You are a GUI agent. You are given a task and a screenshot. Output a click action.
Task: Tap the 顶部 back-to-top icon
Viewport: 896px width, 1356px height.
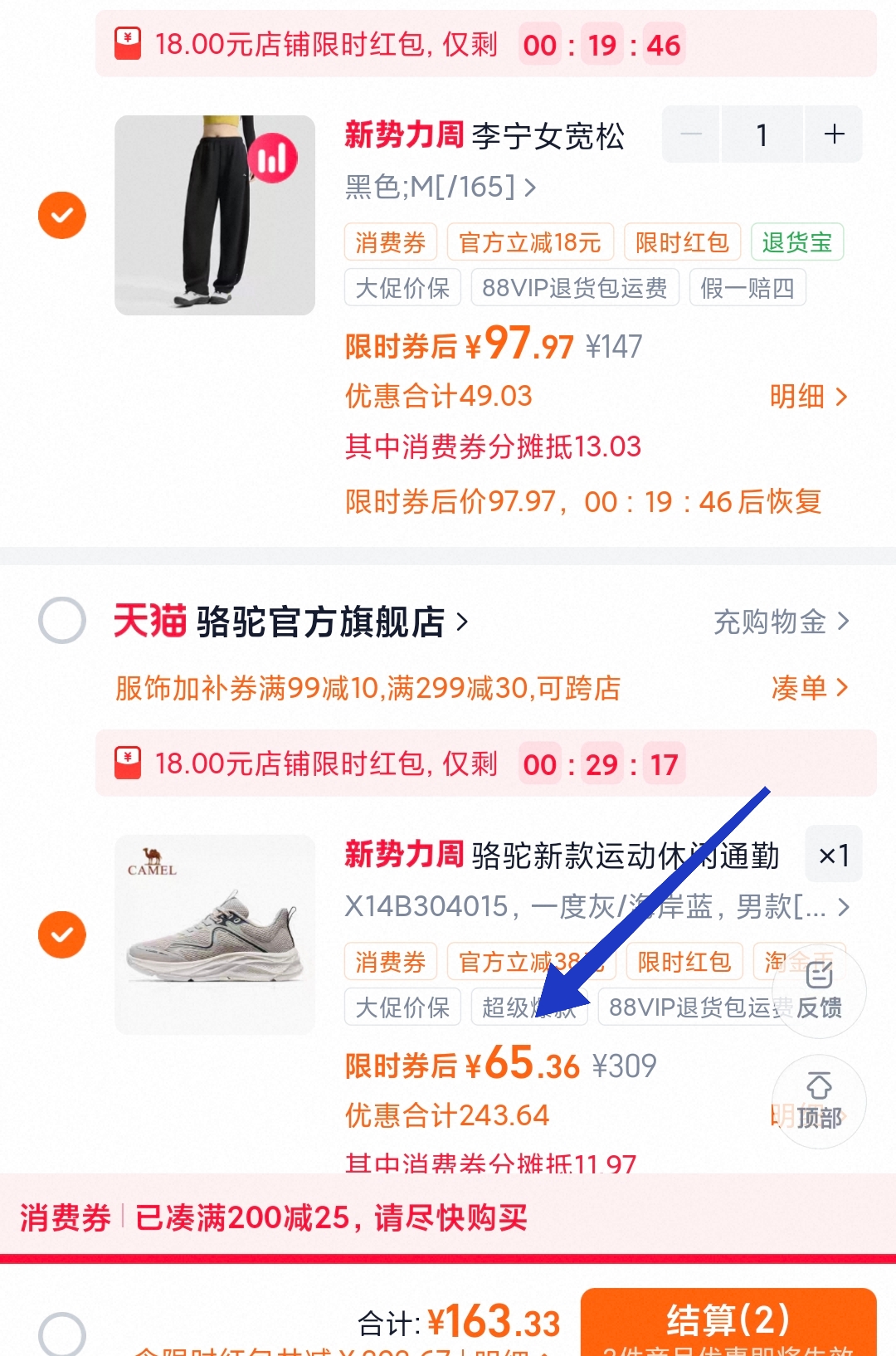point(819,1101)
